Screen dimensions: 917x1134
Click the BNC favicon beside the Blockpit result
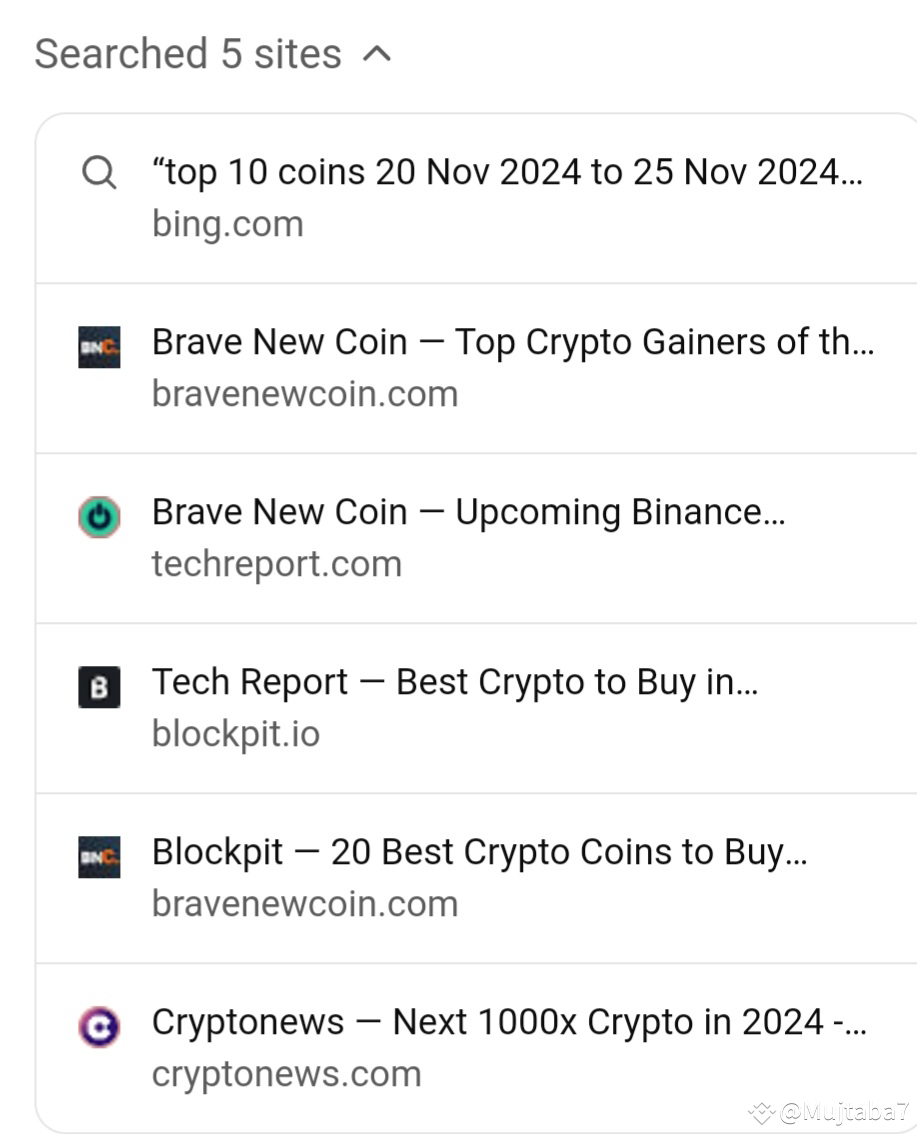click(98, 857)
